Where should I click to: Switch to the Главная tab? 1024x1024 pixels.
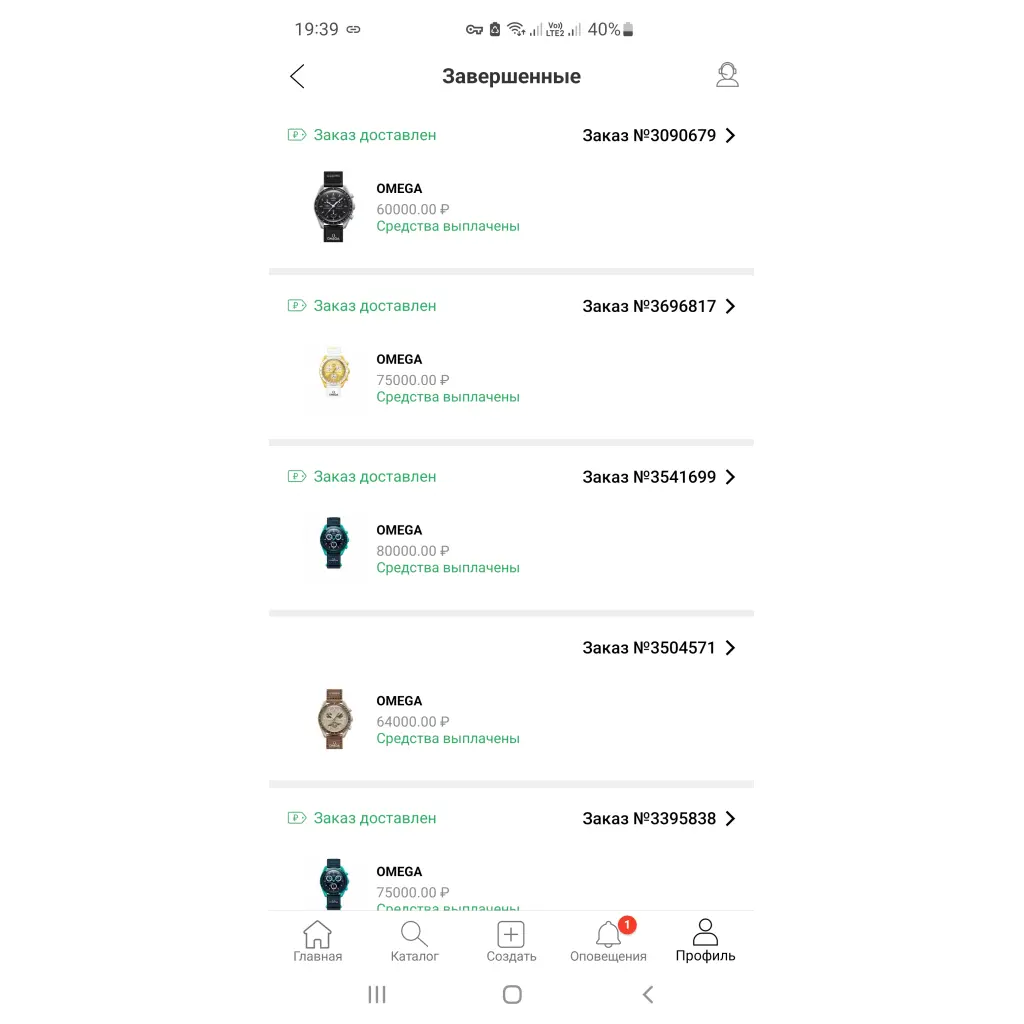pyautogui.click(x=317, y=941)
